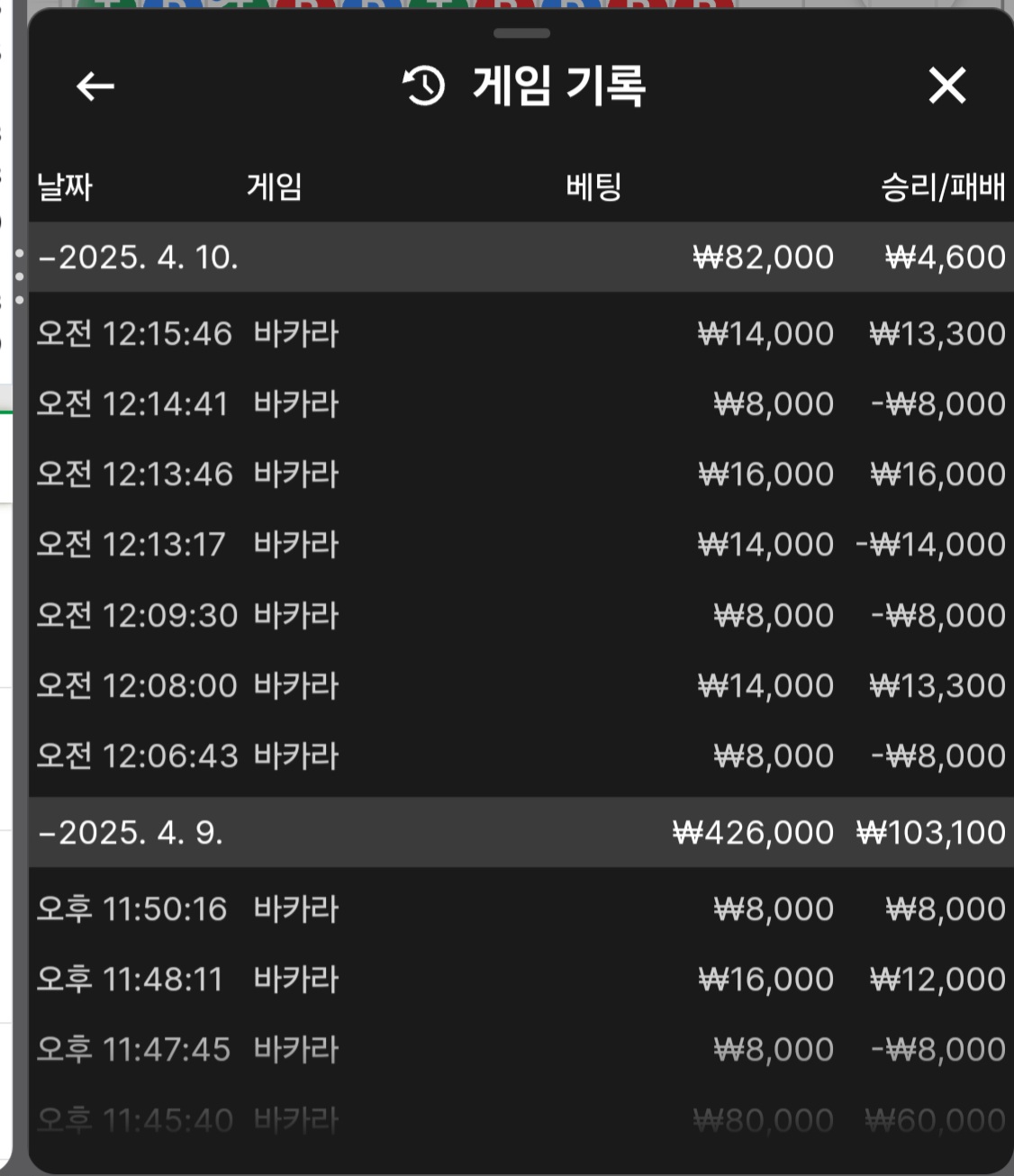Collapse the 2025. 4. 10. date group
Viewport: 1014px width, 1176px height.
tap(138, 258)
